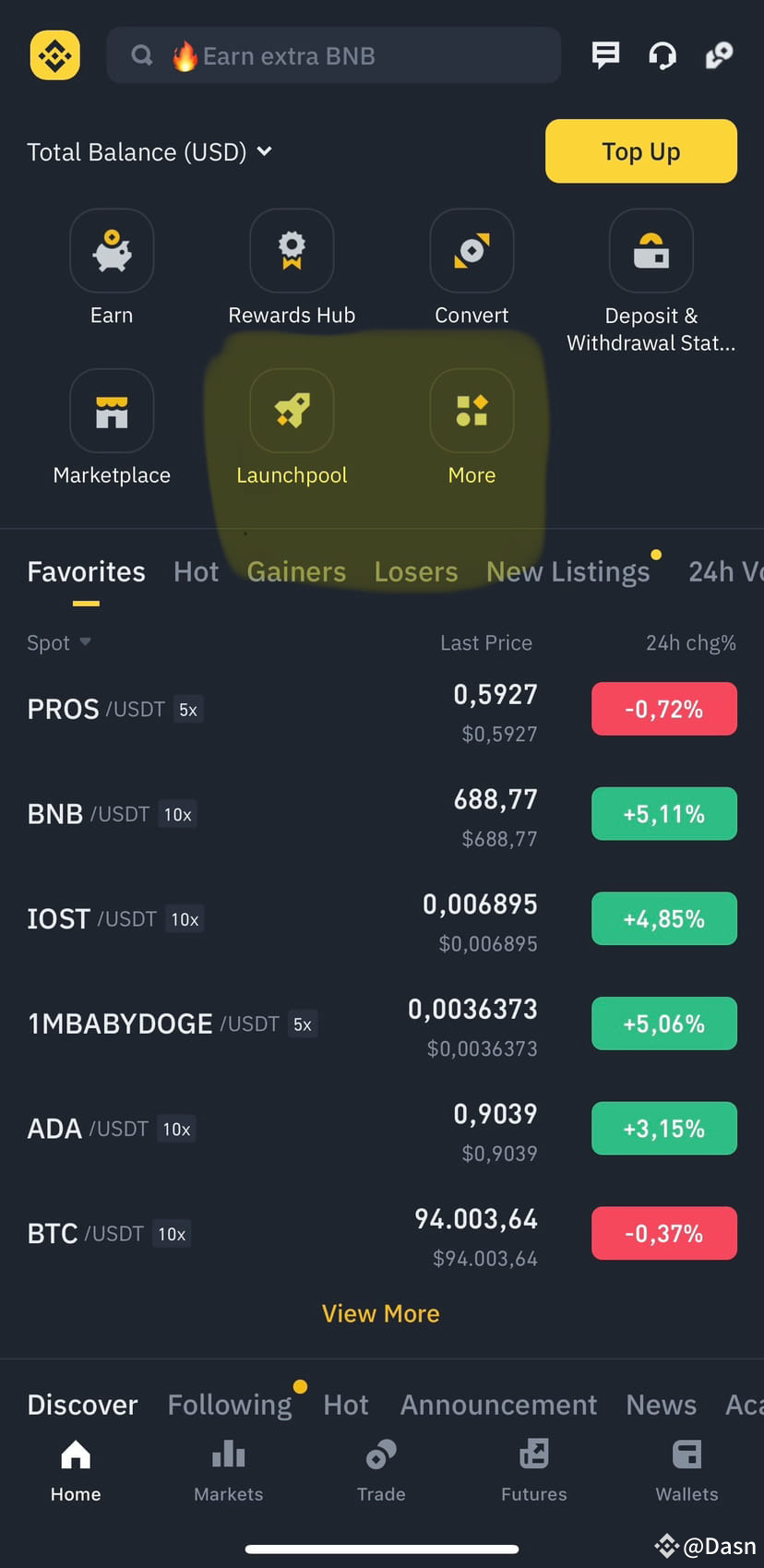The width and height of the screenshot is (764, 1568).
Task: Switch to the Gainers tab
Action: point(296,571)
